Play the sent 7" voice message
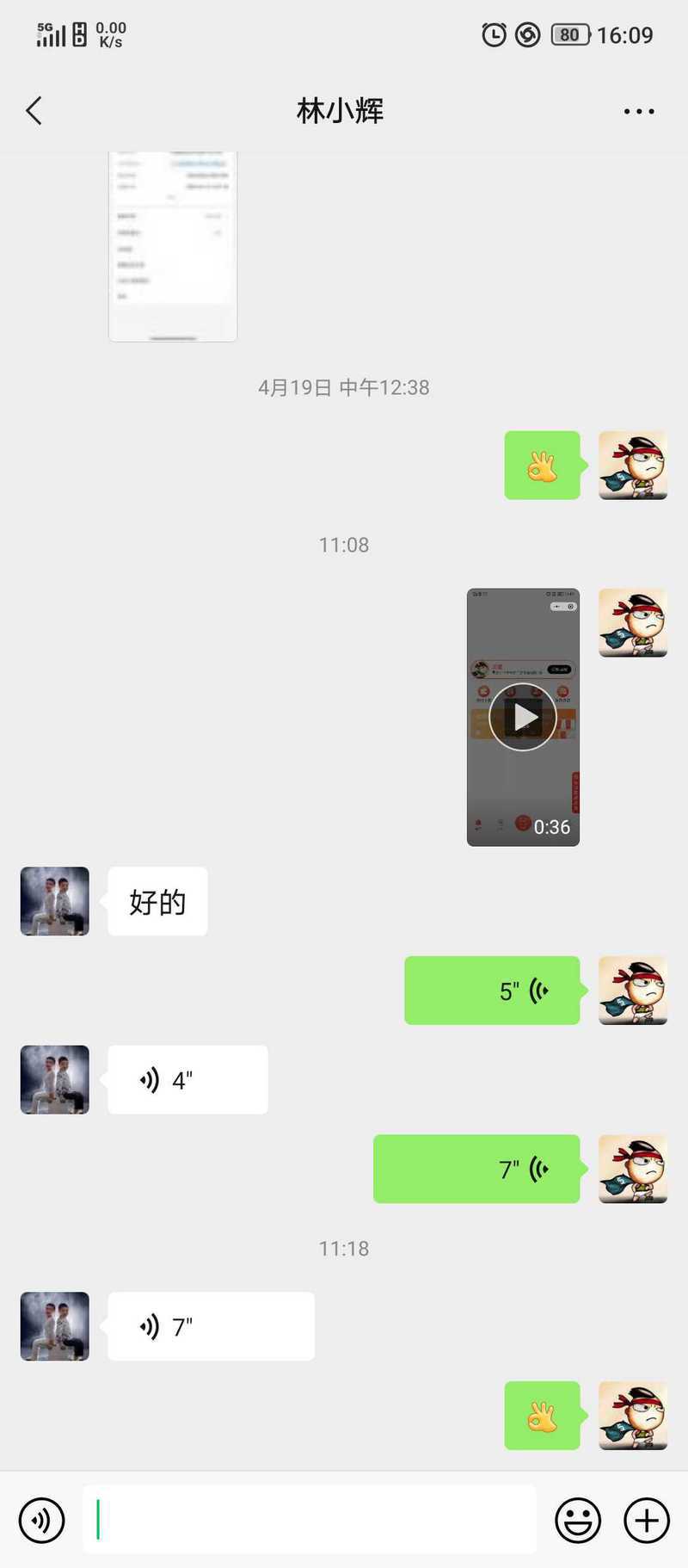The width and height of the screenshot is (688, 1568). click(x=476, y=1169)
